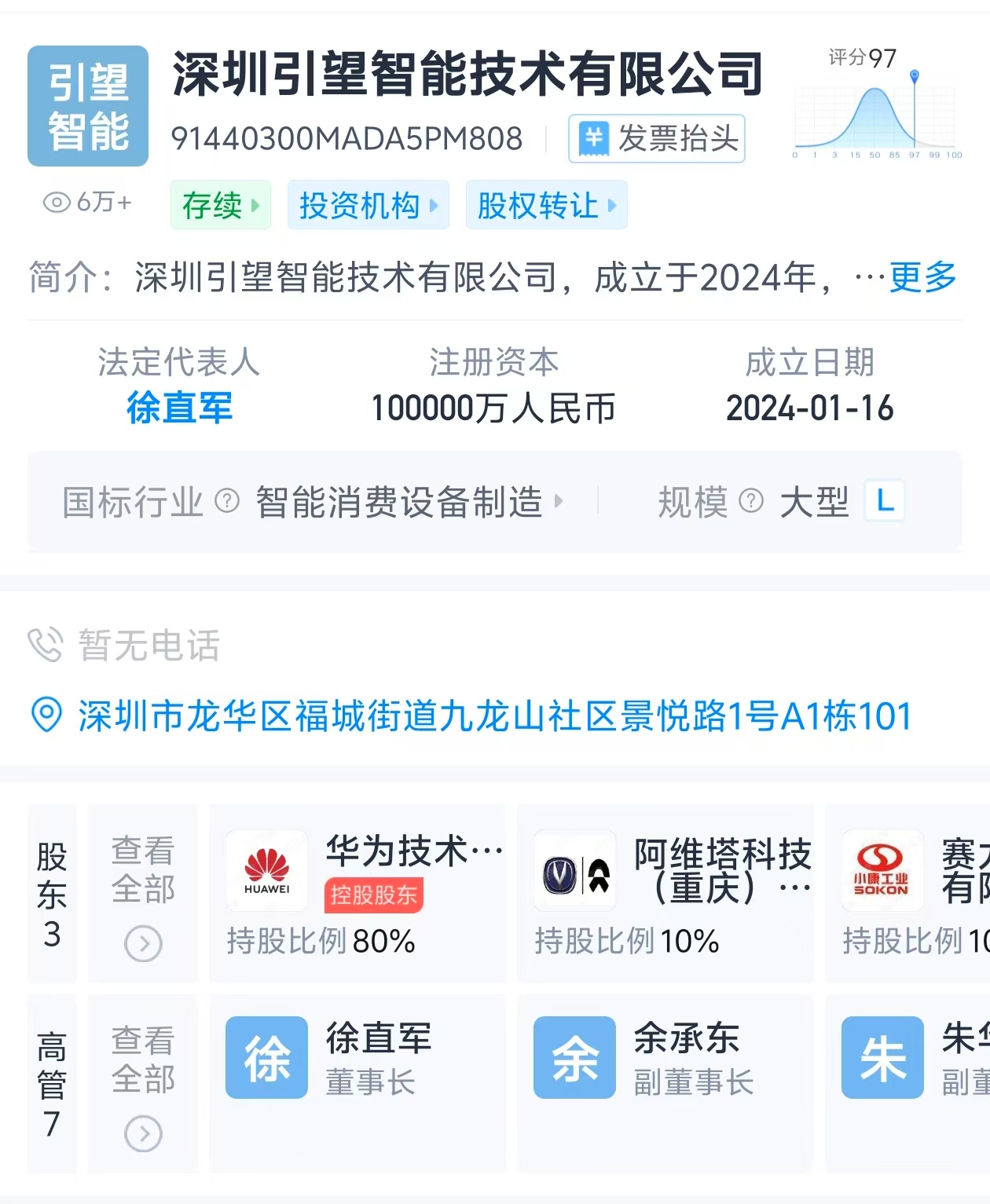This screenshot has width=990, height=1204.
Task: Open the 股权转让 tag
Action: pyautogui.click(x=546, y=206)
